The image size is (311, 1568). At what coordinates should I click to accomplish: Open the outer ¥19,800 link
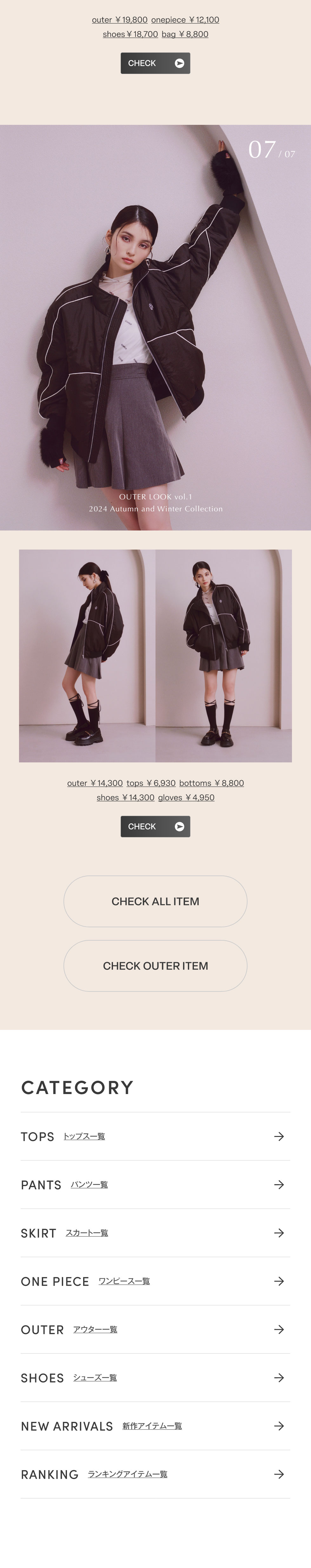[x=119, y=20]
